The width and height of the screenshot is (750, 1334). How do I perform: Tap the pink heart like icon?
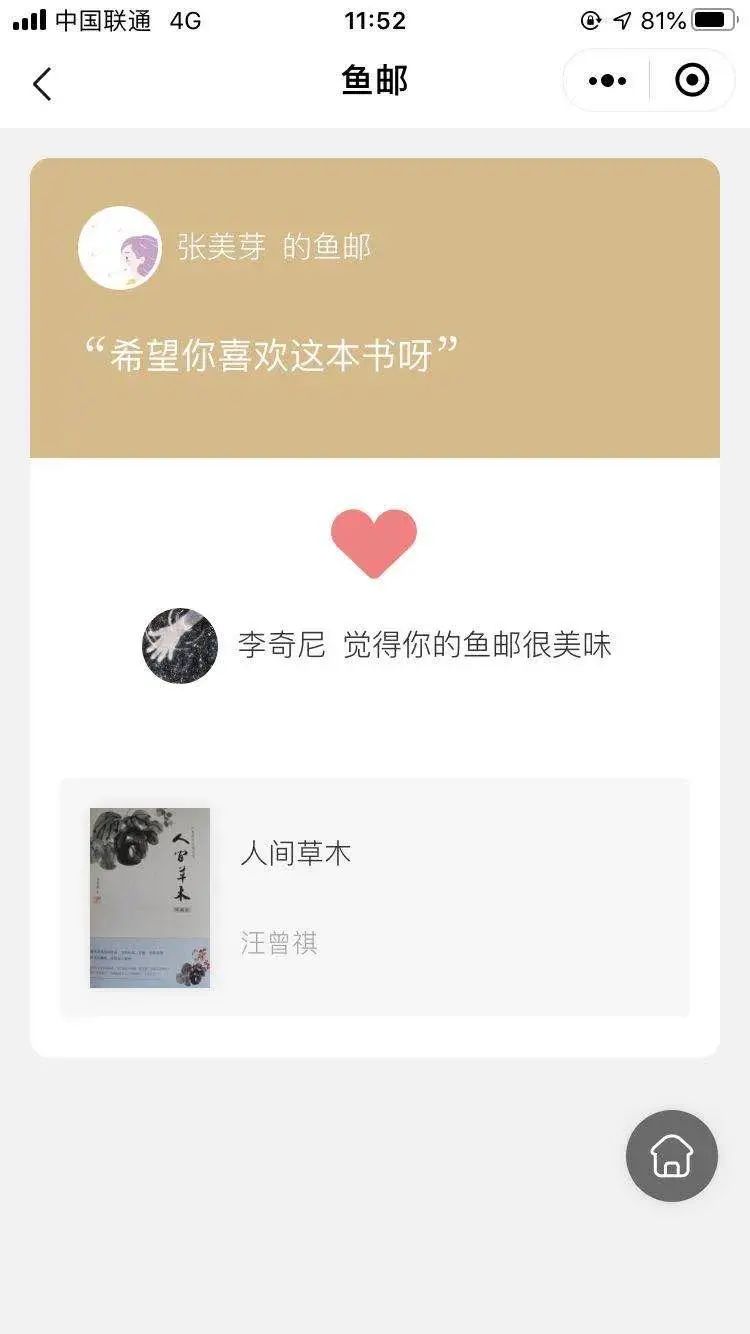pyautogui.click(x=374, y=543)
